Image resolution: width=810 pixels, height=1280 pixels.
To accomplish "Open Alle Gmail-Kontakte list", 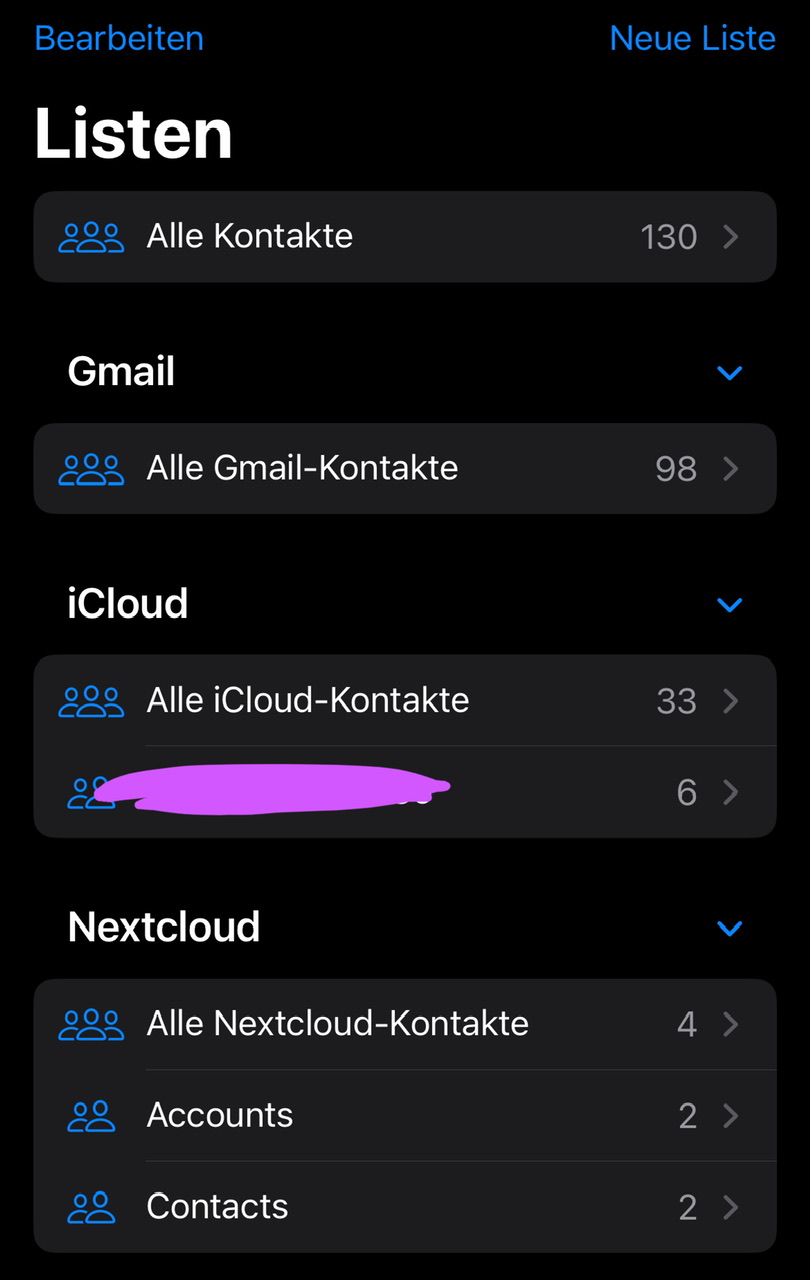I will (404, 469).
